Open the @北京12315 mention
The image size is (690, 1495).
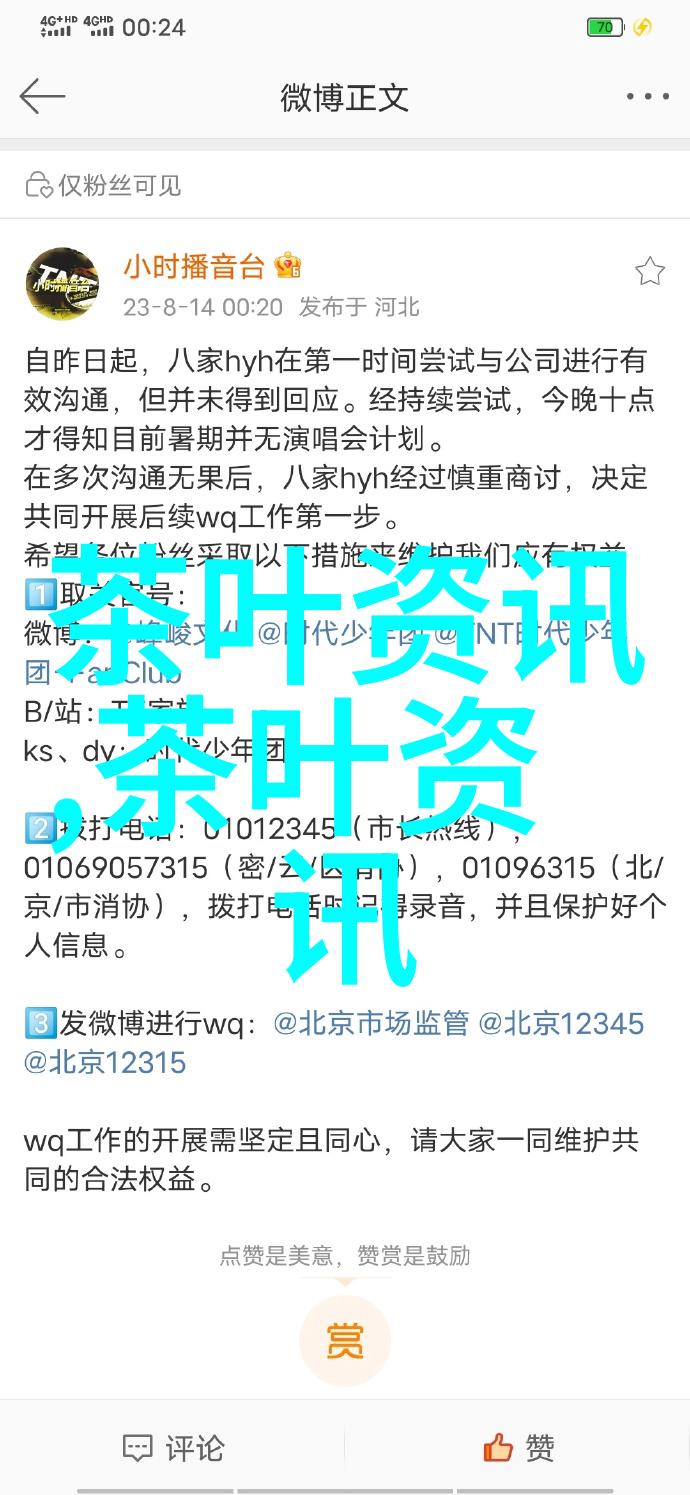pos(105,1062)
